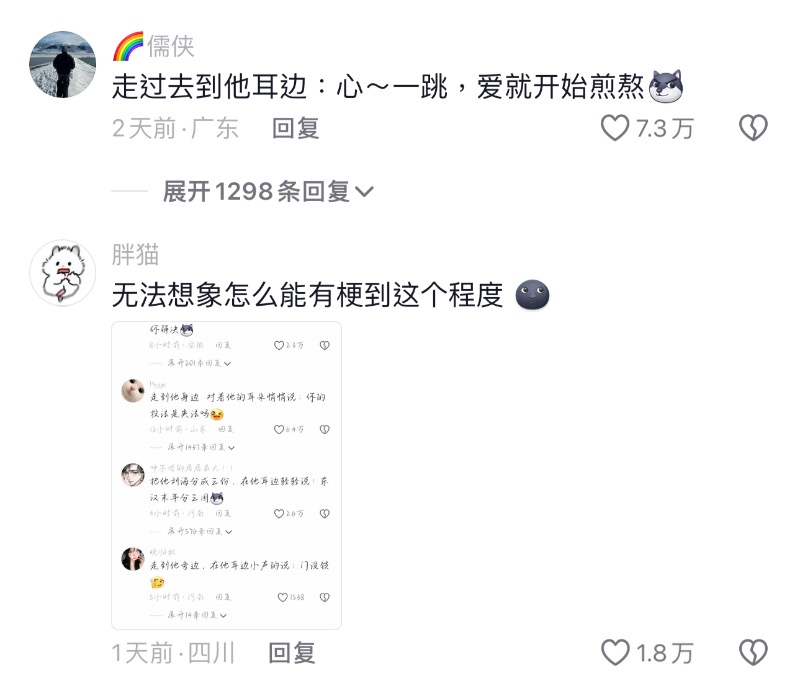The image size is (800, 686).
Task: Open the 胖猫 username link
Action: [135, 254]
